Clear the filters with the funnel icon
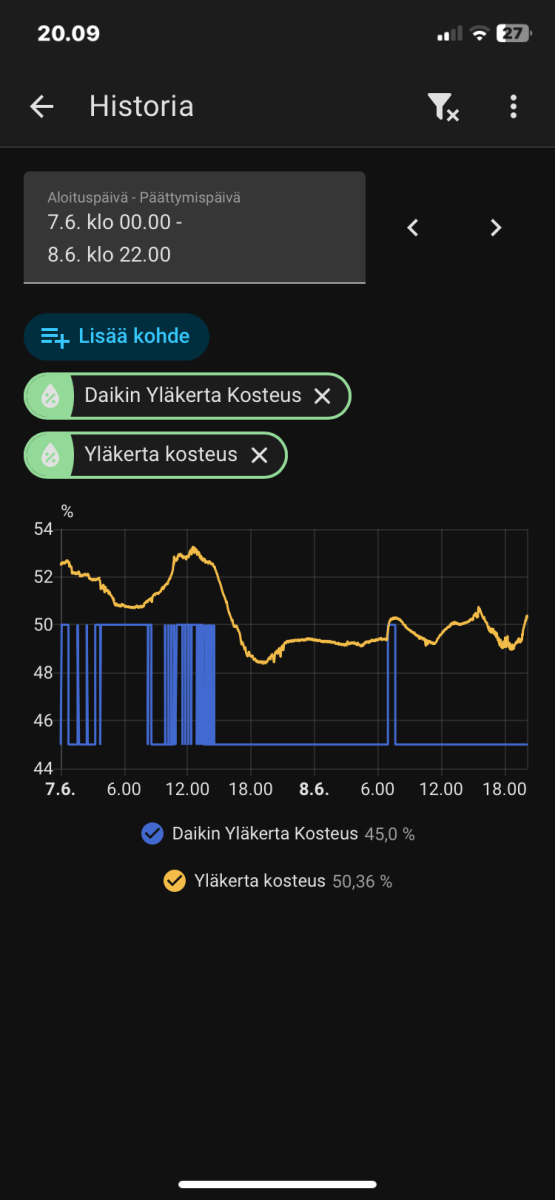The image size is (555, 1200). tap(442, 107)
